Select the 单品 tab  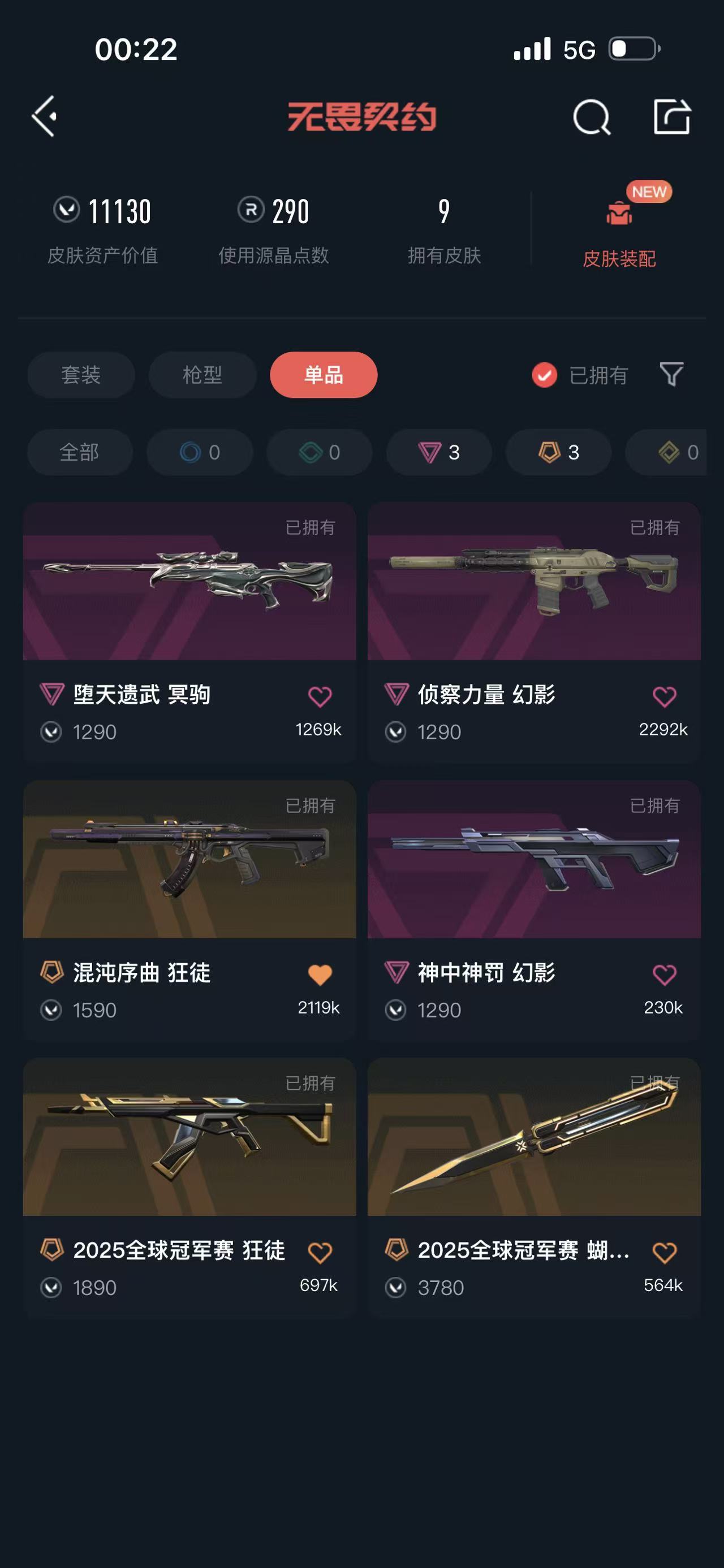324,375
